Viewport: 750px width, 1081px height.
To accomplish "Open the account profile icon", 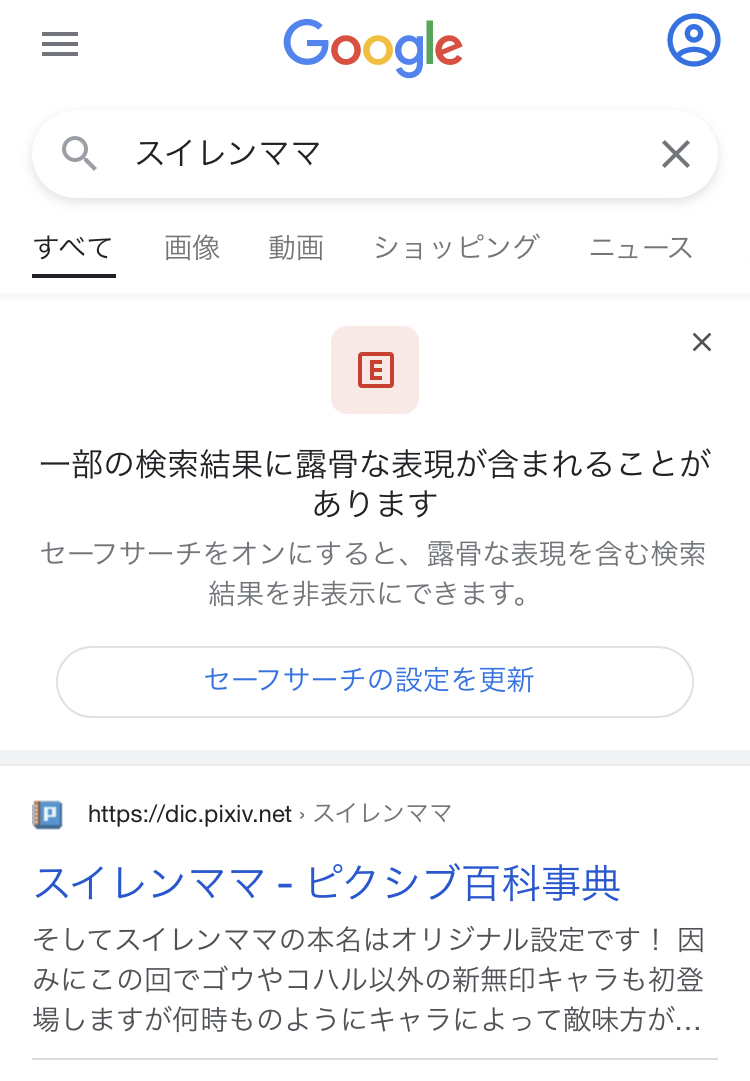I will click(x=693, y=40).
